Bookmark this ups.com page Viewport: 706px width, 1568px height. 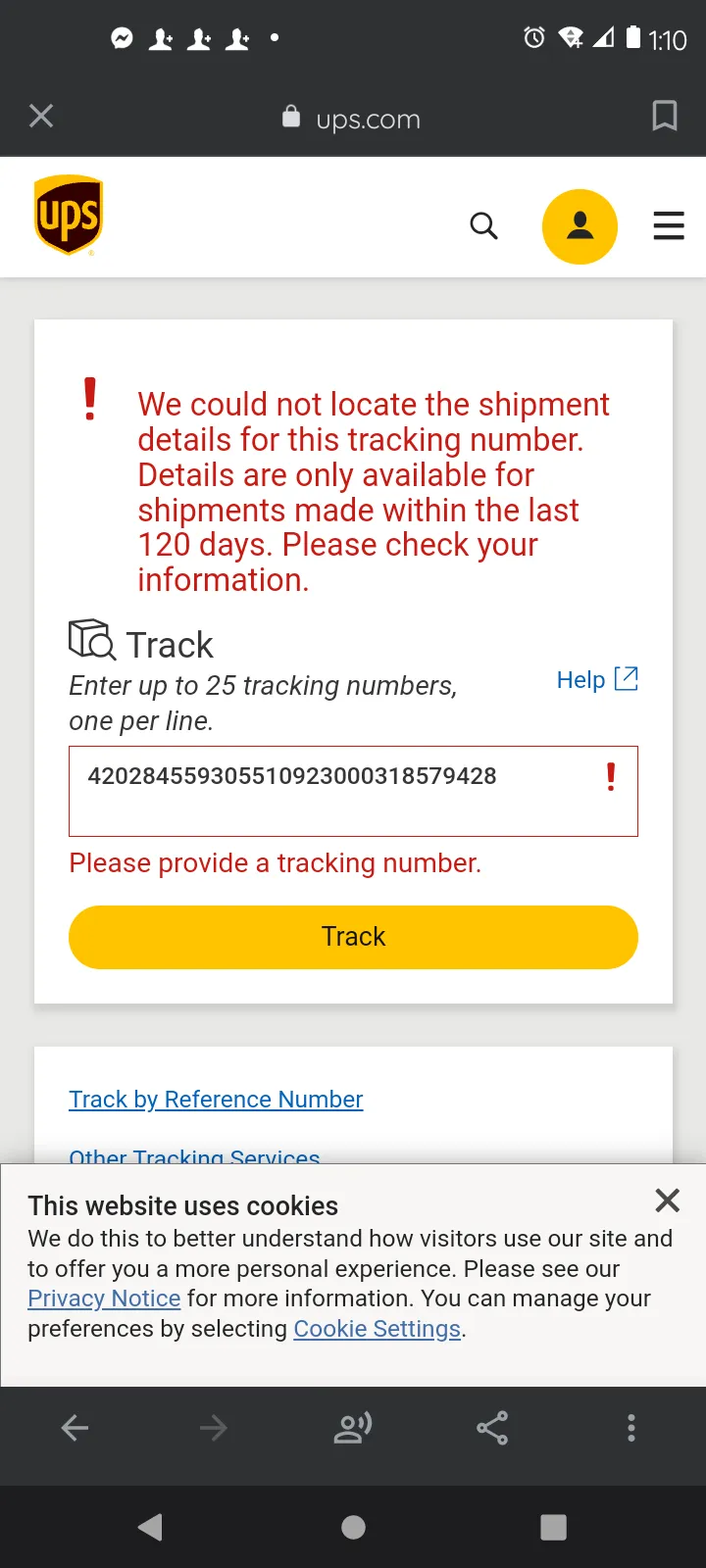[x=665, y=116]
